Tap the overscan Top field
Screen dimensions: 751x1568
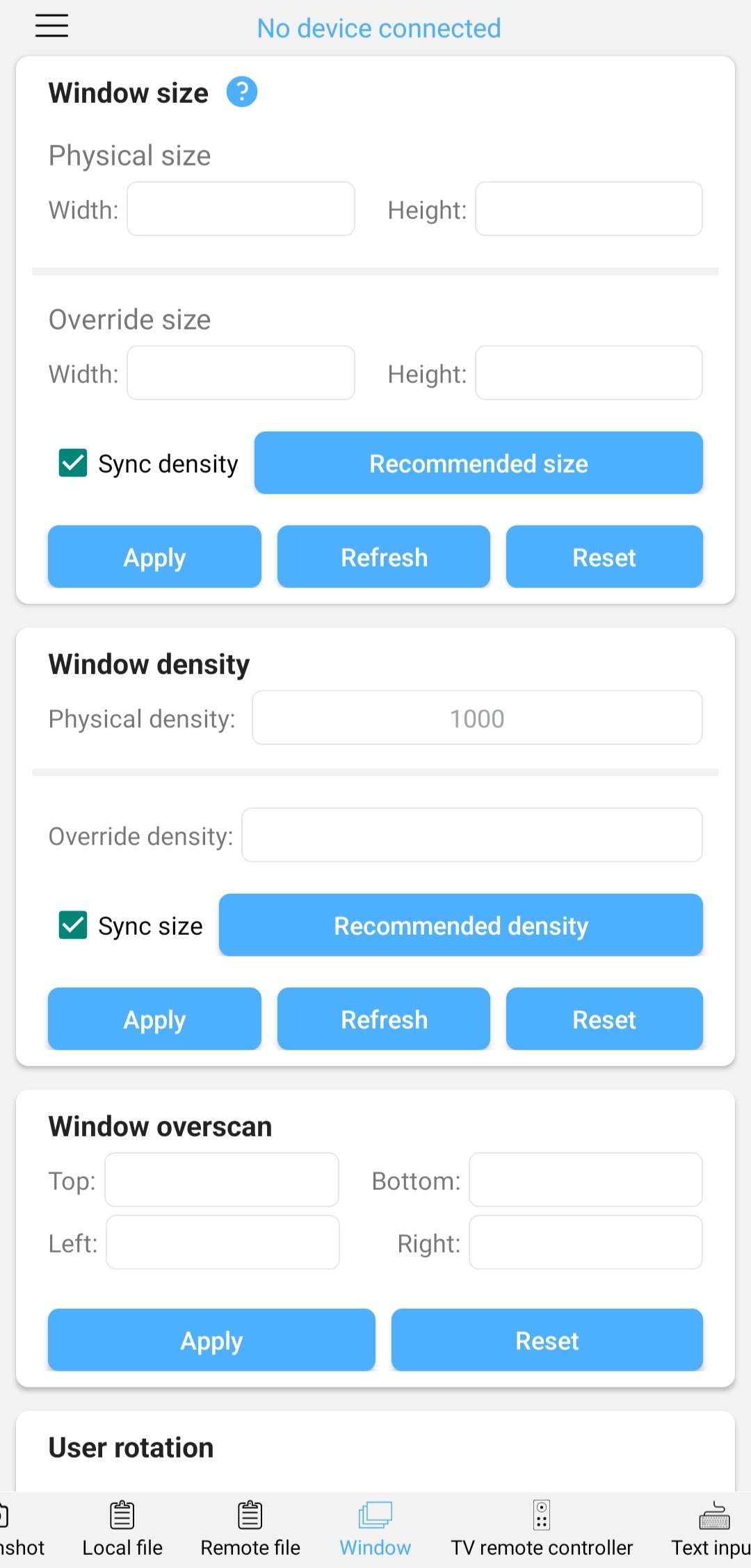pyautogui.click(x=222, y=1179)
